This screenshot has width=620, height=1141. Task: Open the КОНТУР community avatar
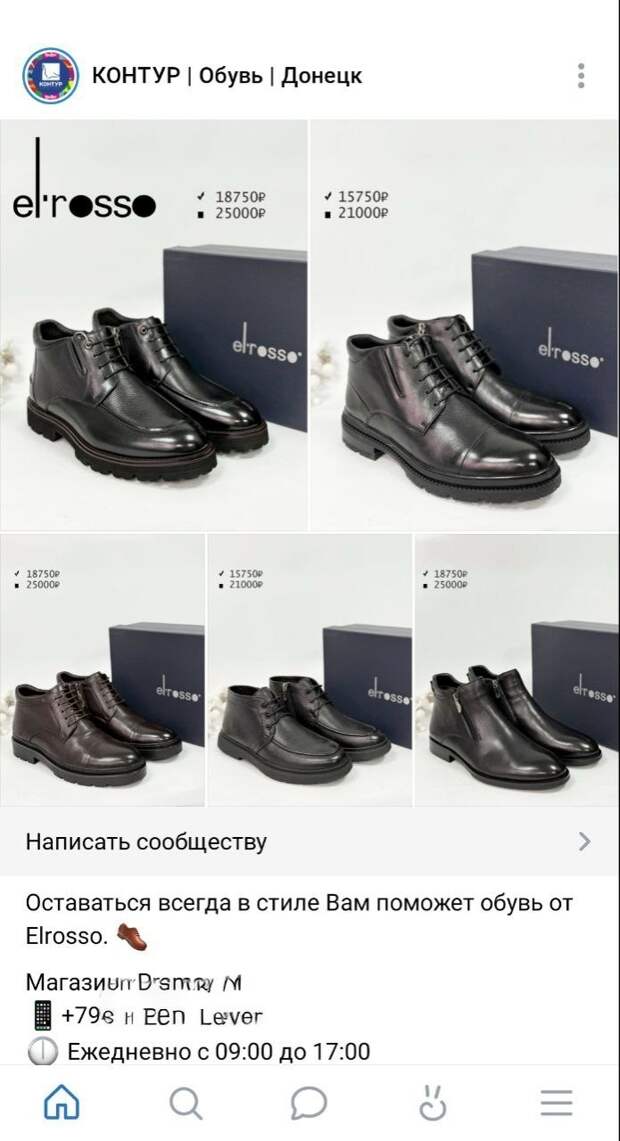[x=50, y=75]
